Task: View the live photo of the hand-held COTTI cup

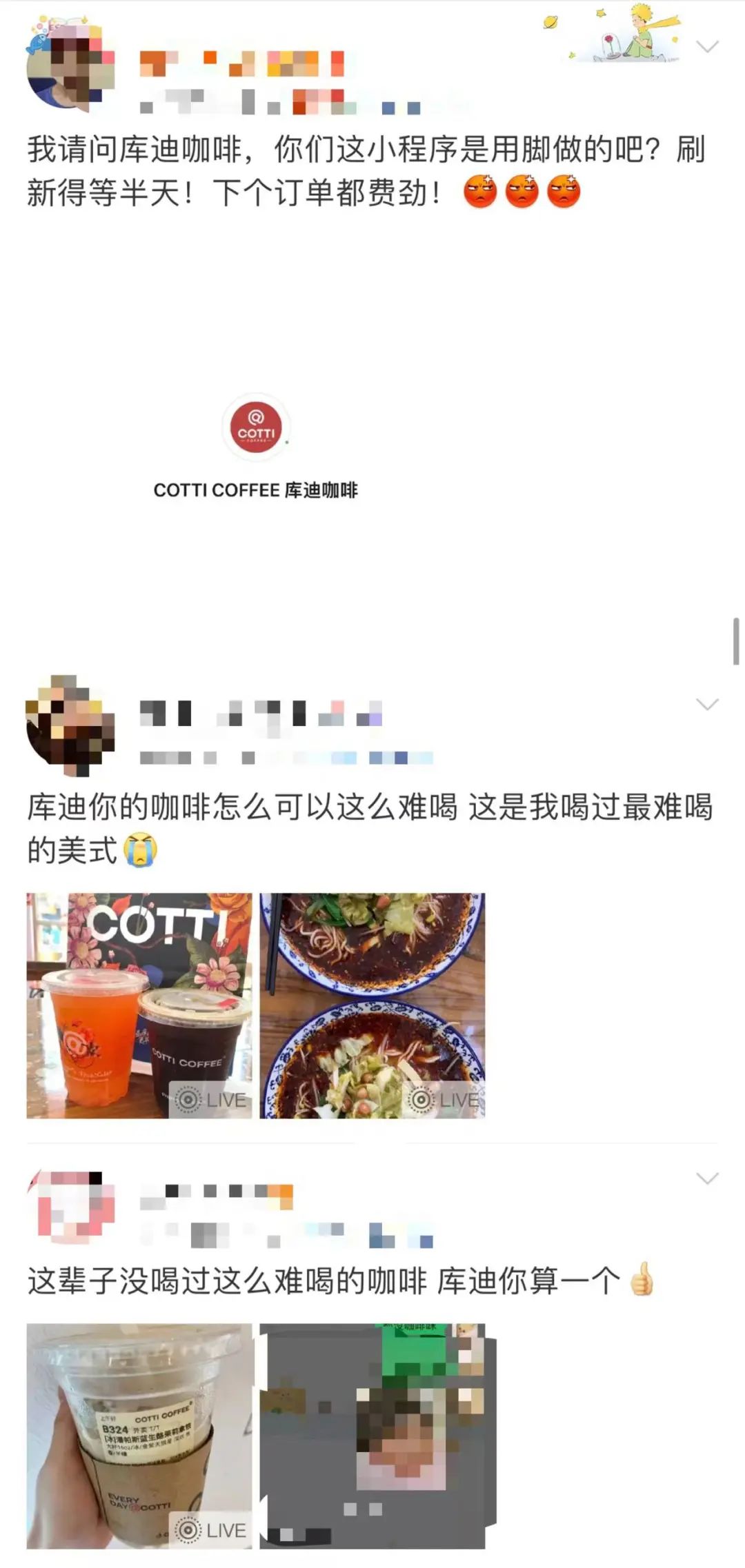Action: click(139, 1436)
